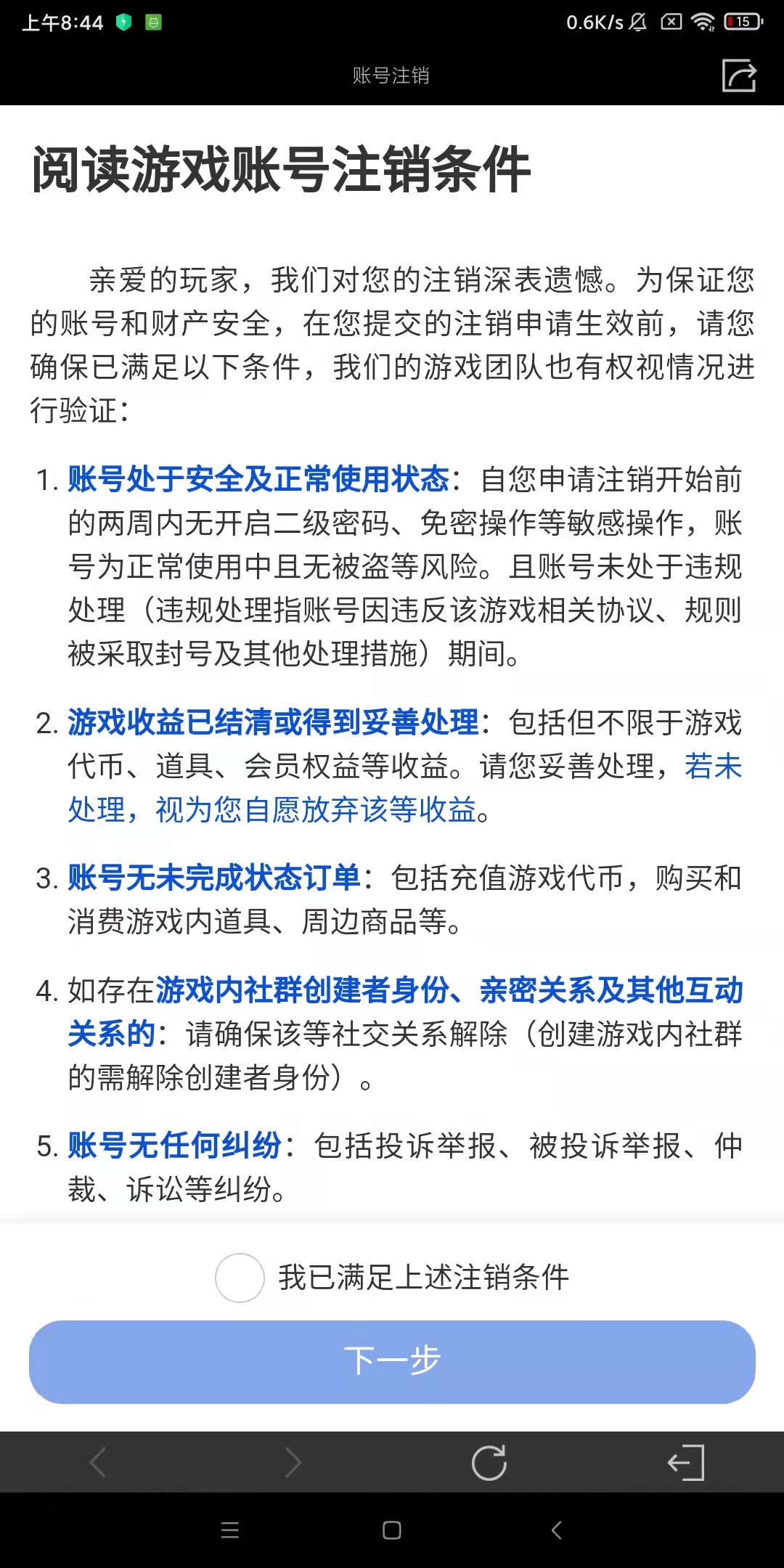Viewport: 784px width, 1568px height.
Task: Open system recent apps menu
Action: (229, 1530)
